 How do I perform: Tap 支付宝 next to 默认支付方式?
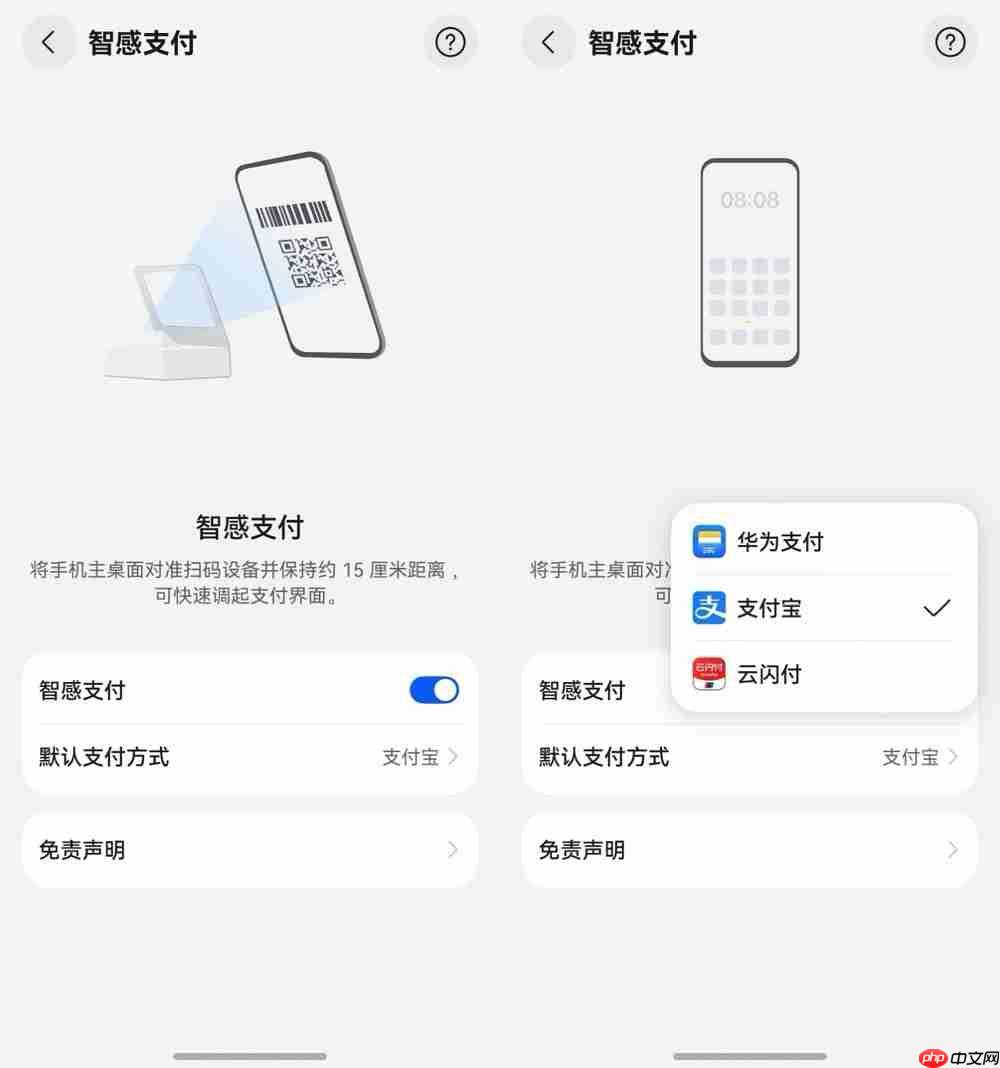tap(410, 757)
